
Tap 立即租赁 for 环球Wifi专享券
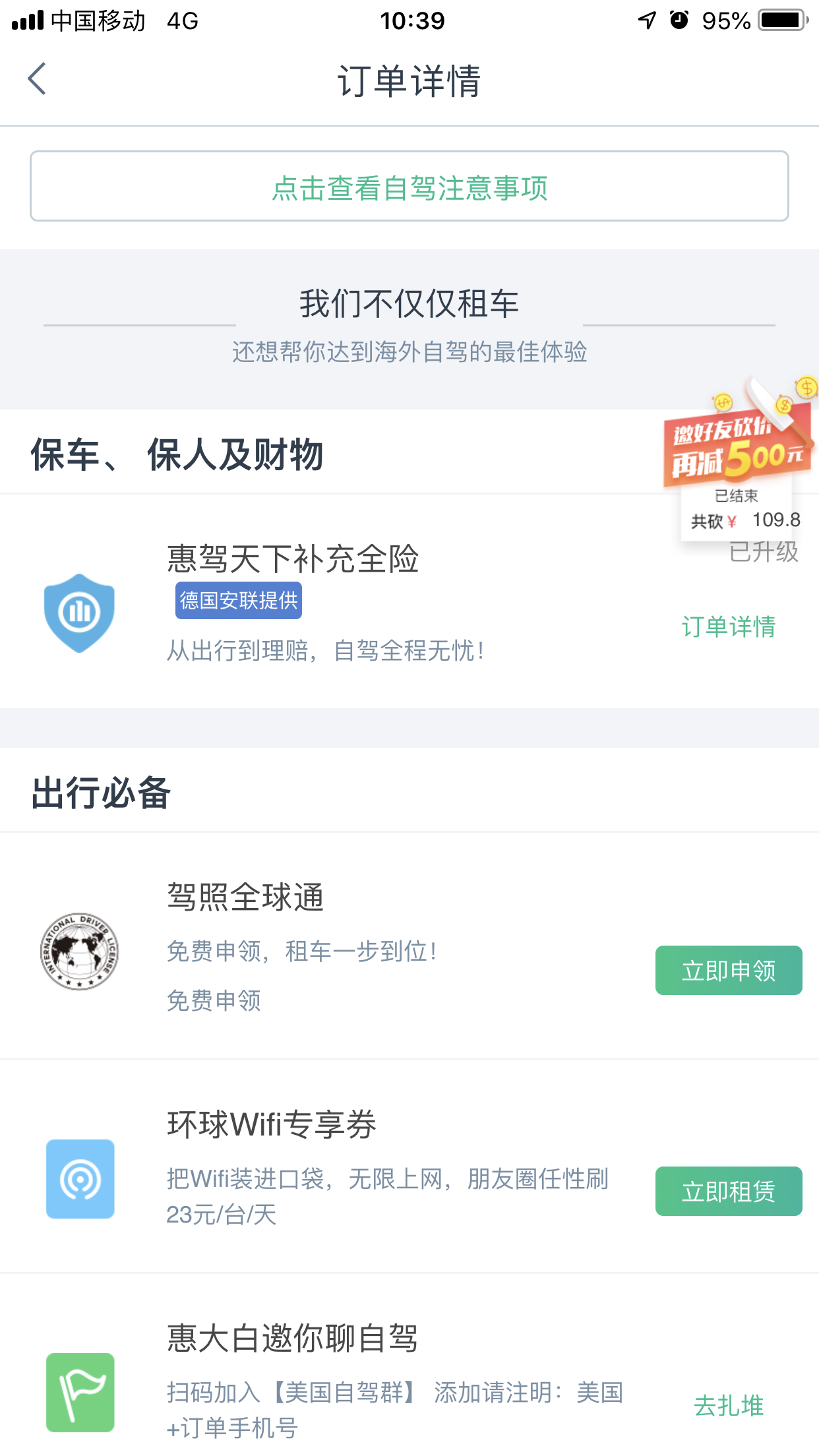click(x=728, y=1191)
